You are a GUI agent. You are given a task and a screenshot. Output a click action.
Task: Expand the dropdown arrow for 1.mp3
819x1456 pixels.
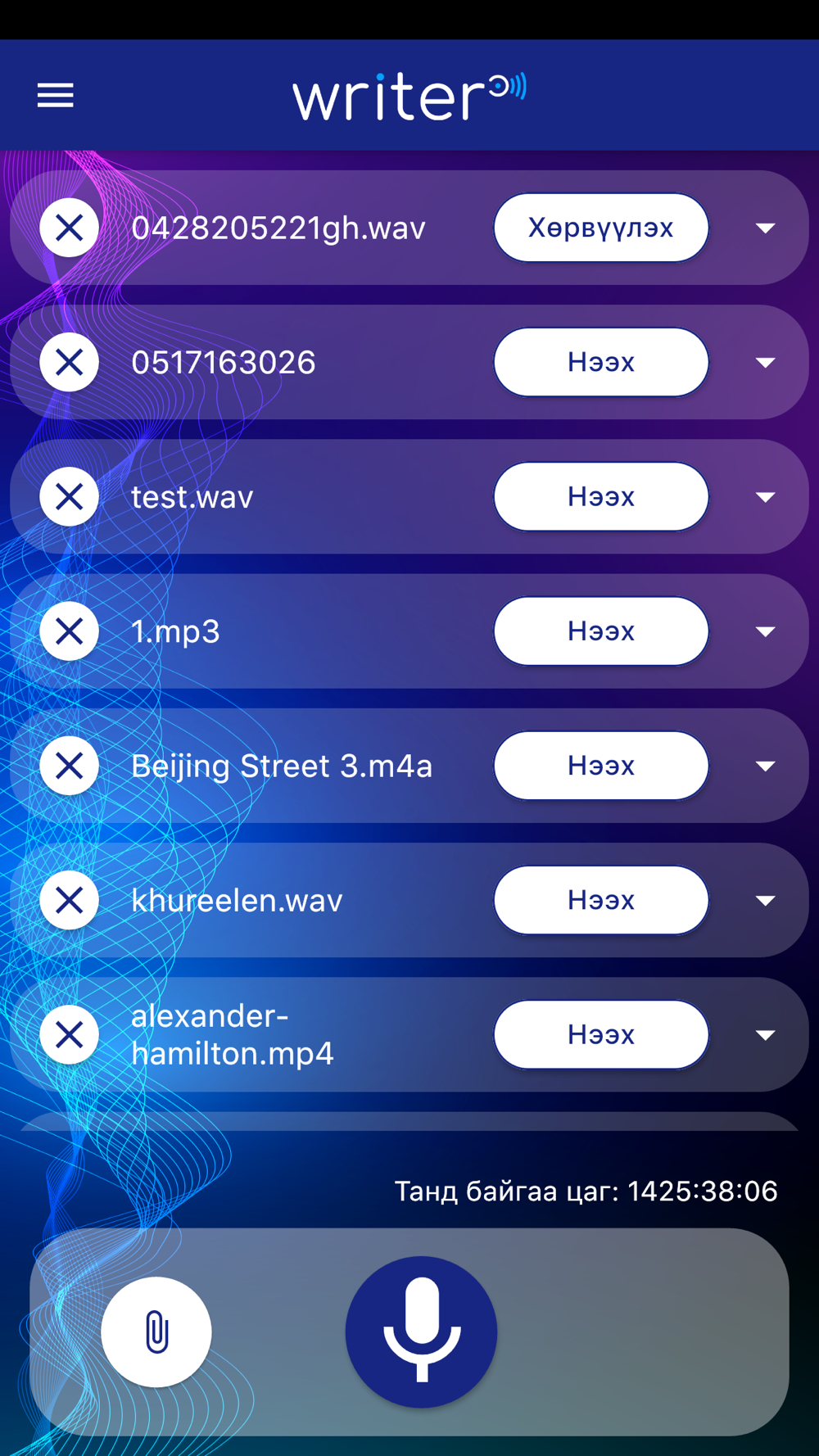coord(766,631)
